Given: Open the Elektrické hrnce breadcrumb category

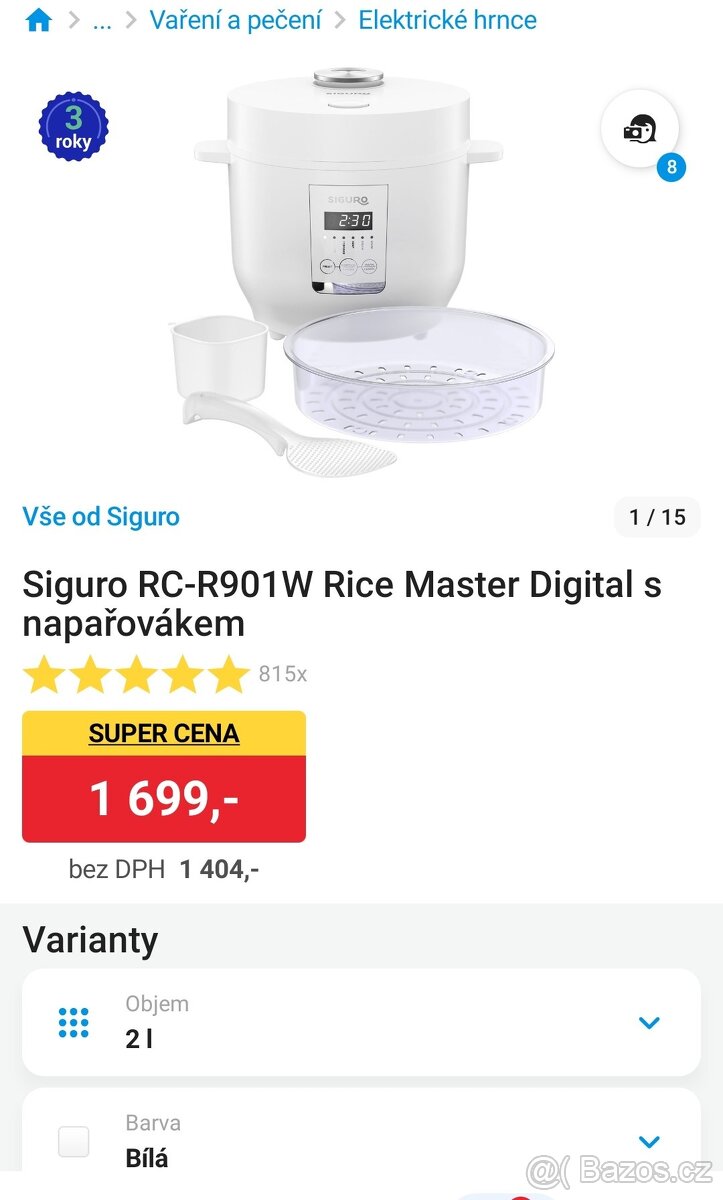Looking at the screenshot, I should 447,18.
